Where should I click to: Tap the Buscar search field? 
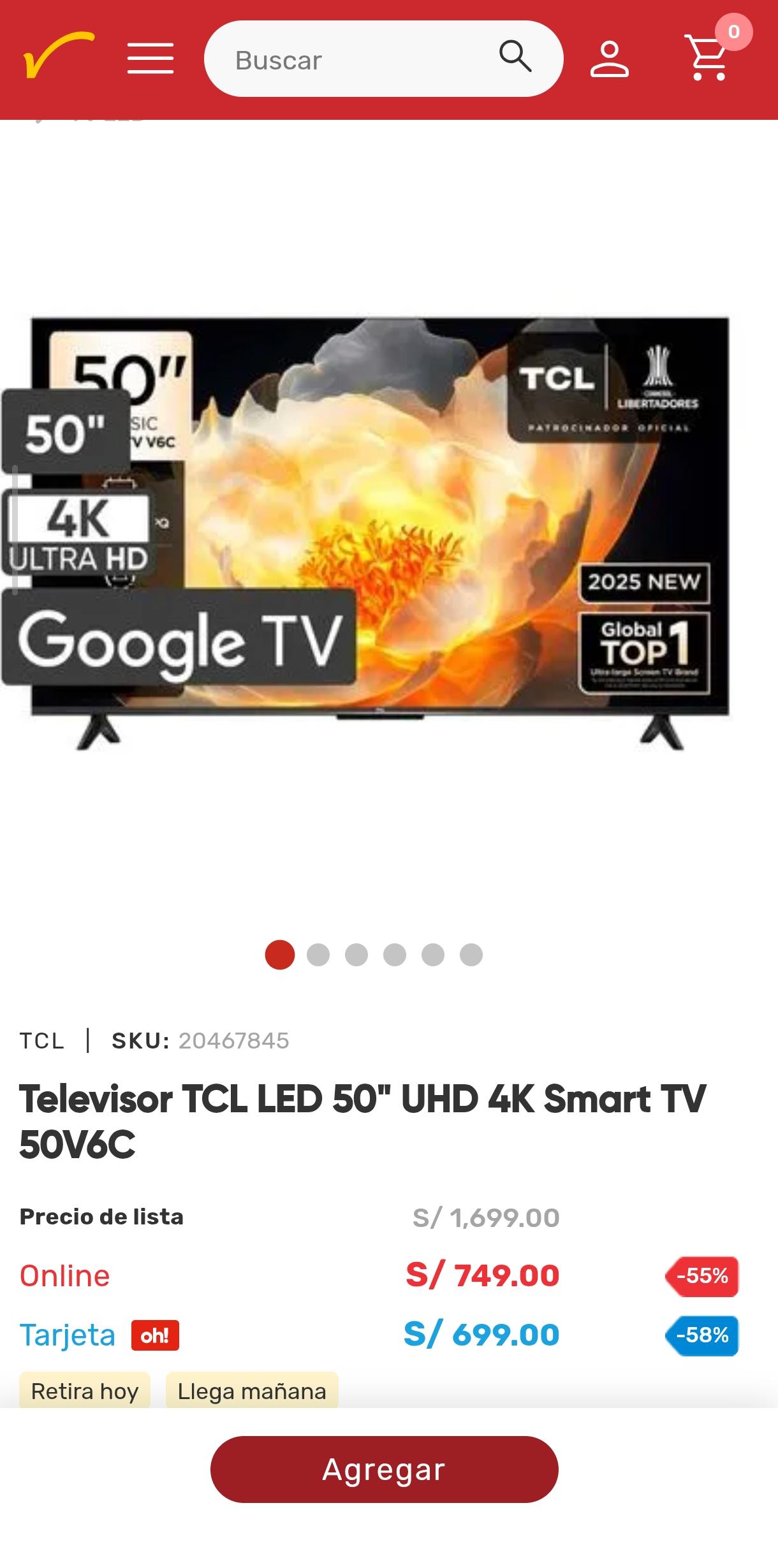[357, 60]
